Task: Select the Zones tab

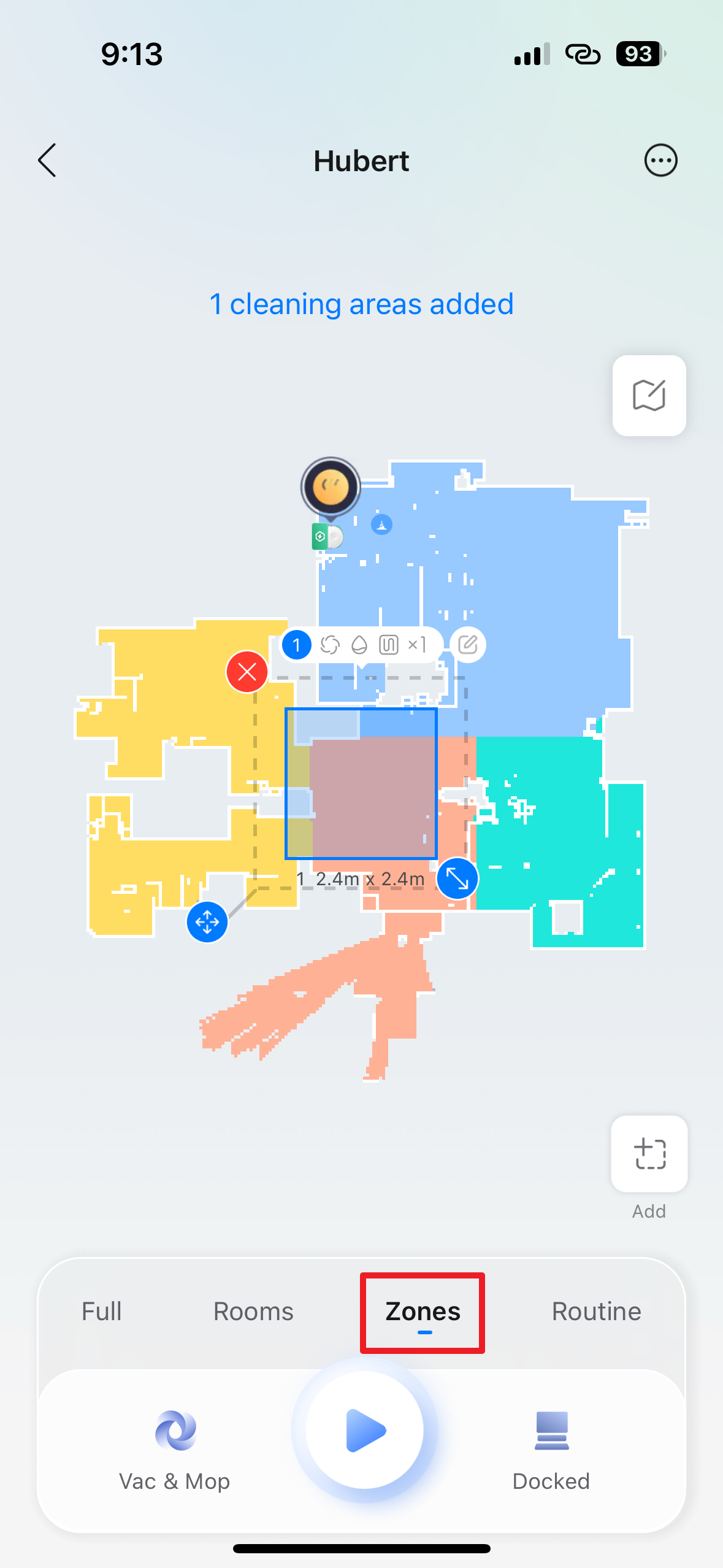Action: (423, 1312)
